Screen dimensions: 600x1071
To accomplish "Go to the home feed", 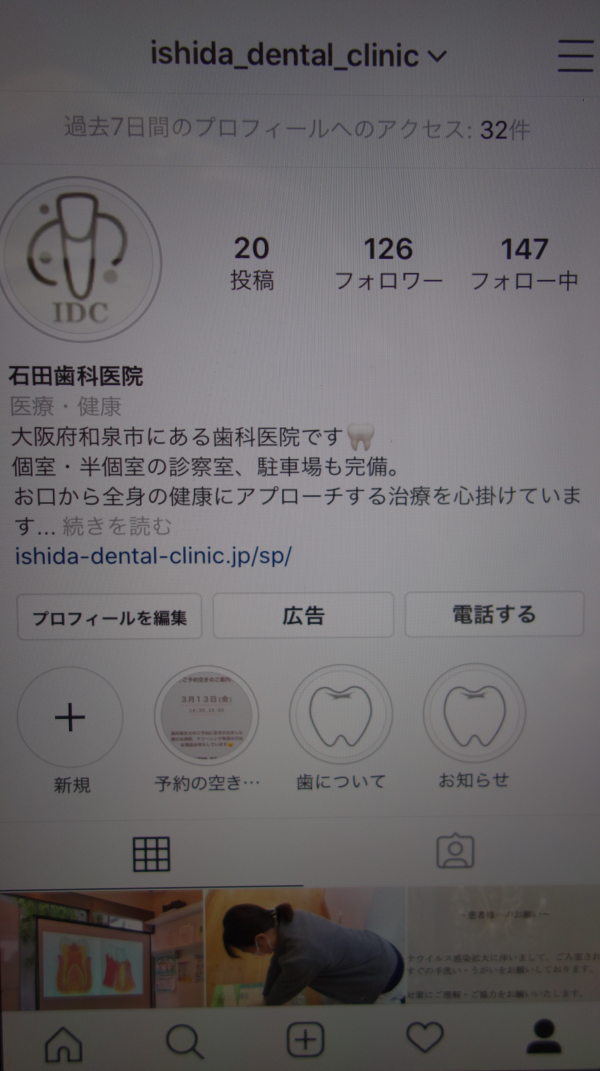I will (63, 1042).
